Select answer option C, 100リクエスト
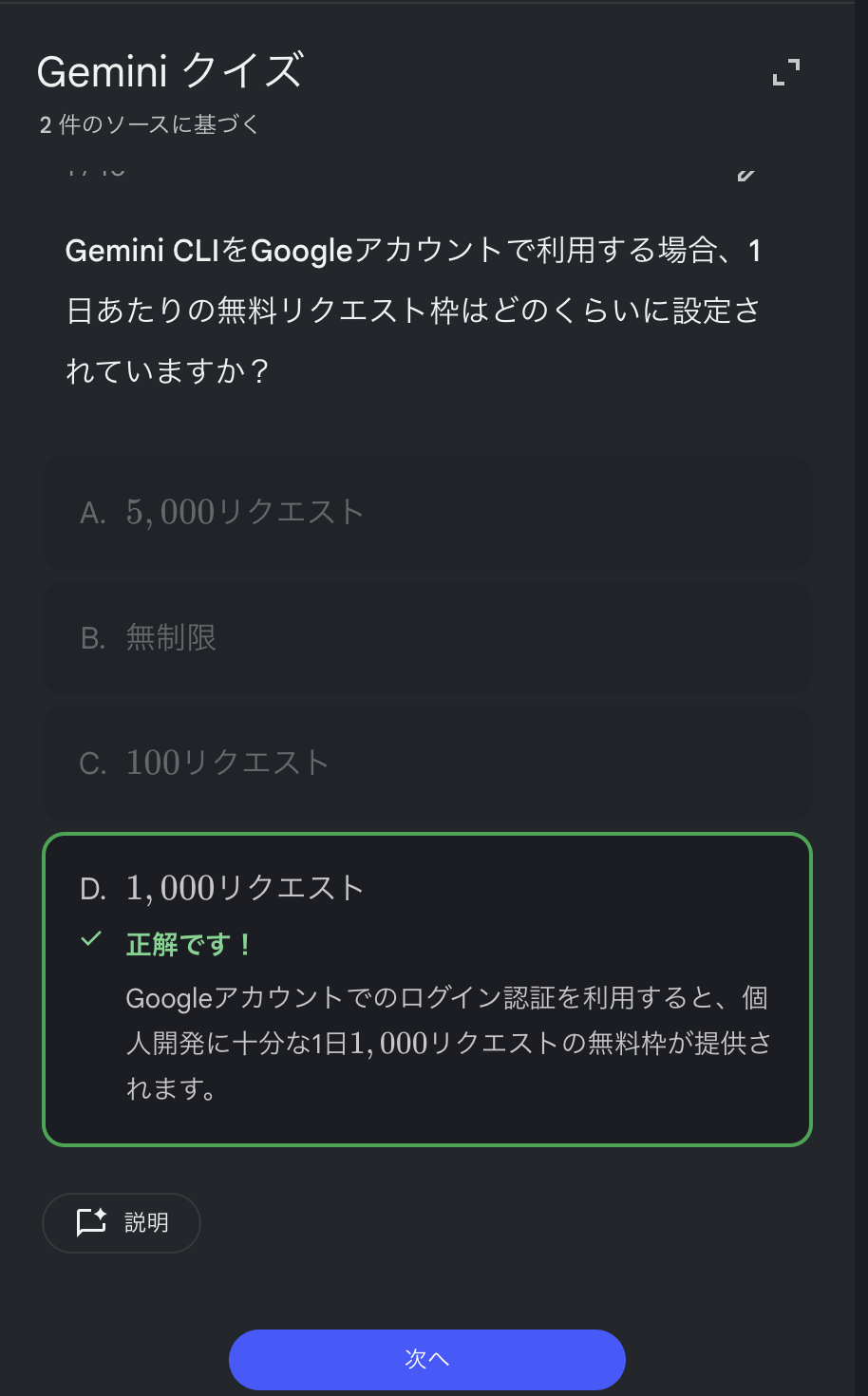The height and width of the screenshot is (1396, 868). 426,763
